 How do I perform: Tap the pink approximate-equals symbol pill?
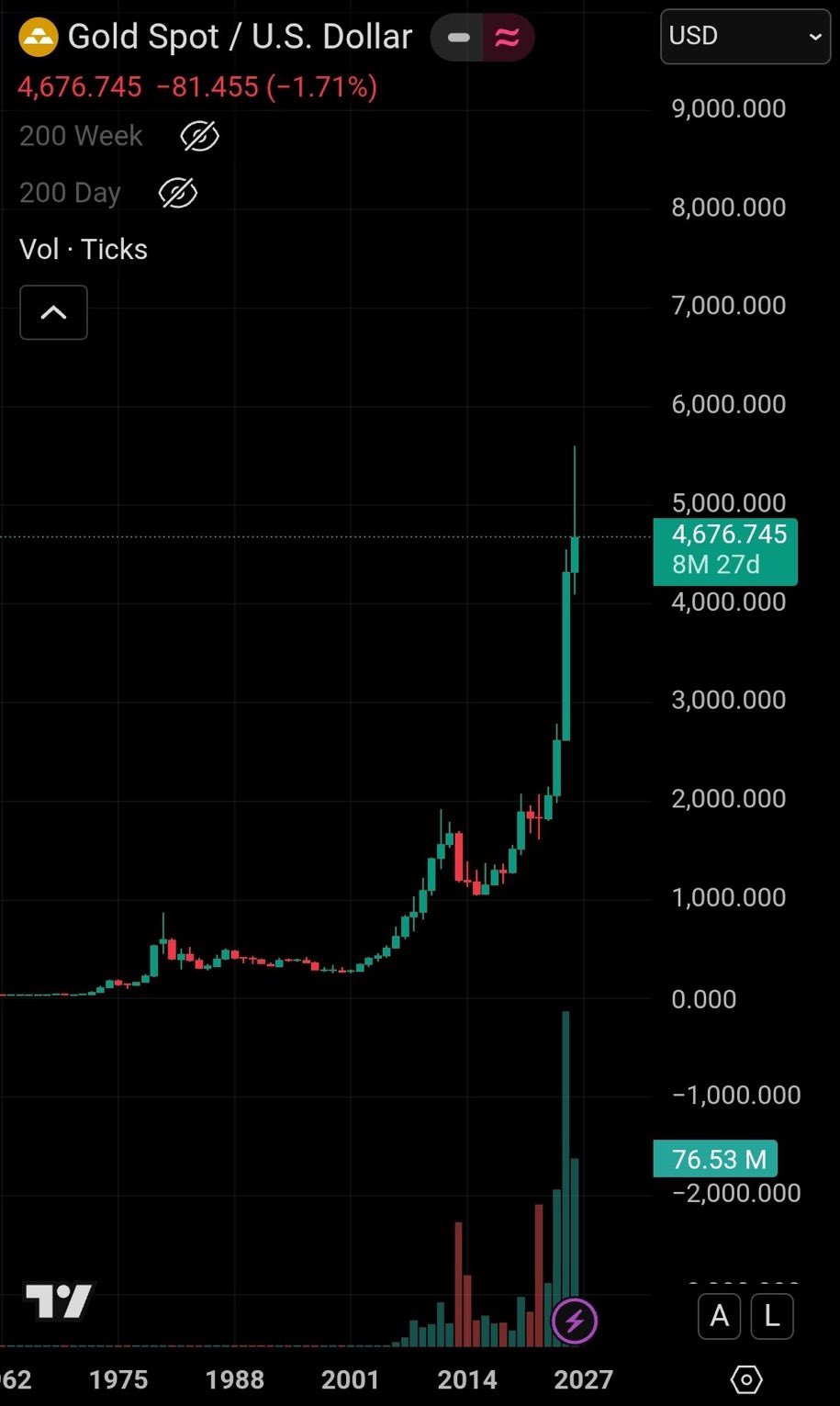[507, 38]
